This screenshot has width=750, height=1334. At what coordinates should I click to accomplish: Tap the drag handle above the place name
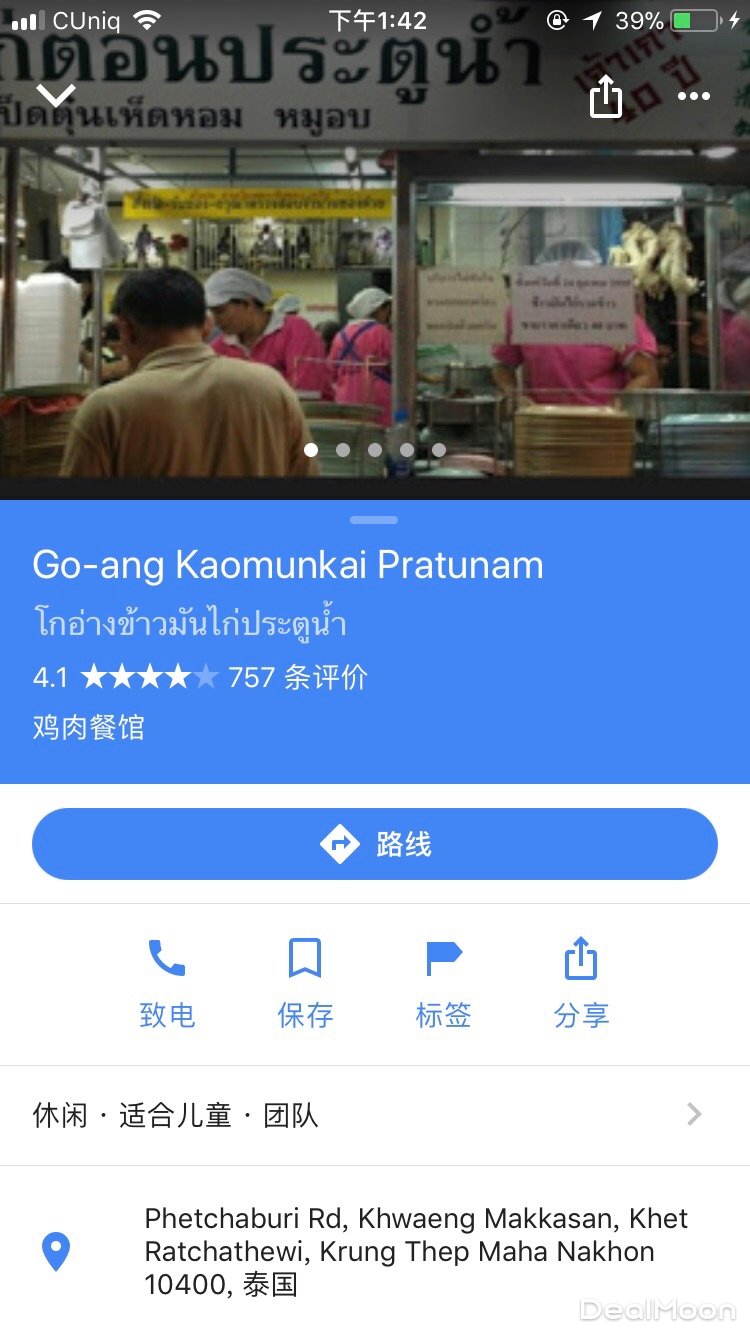click(375, 520)
